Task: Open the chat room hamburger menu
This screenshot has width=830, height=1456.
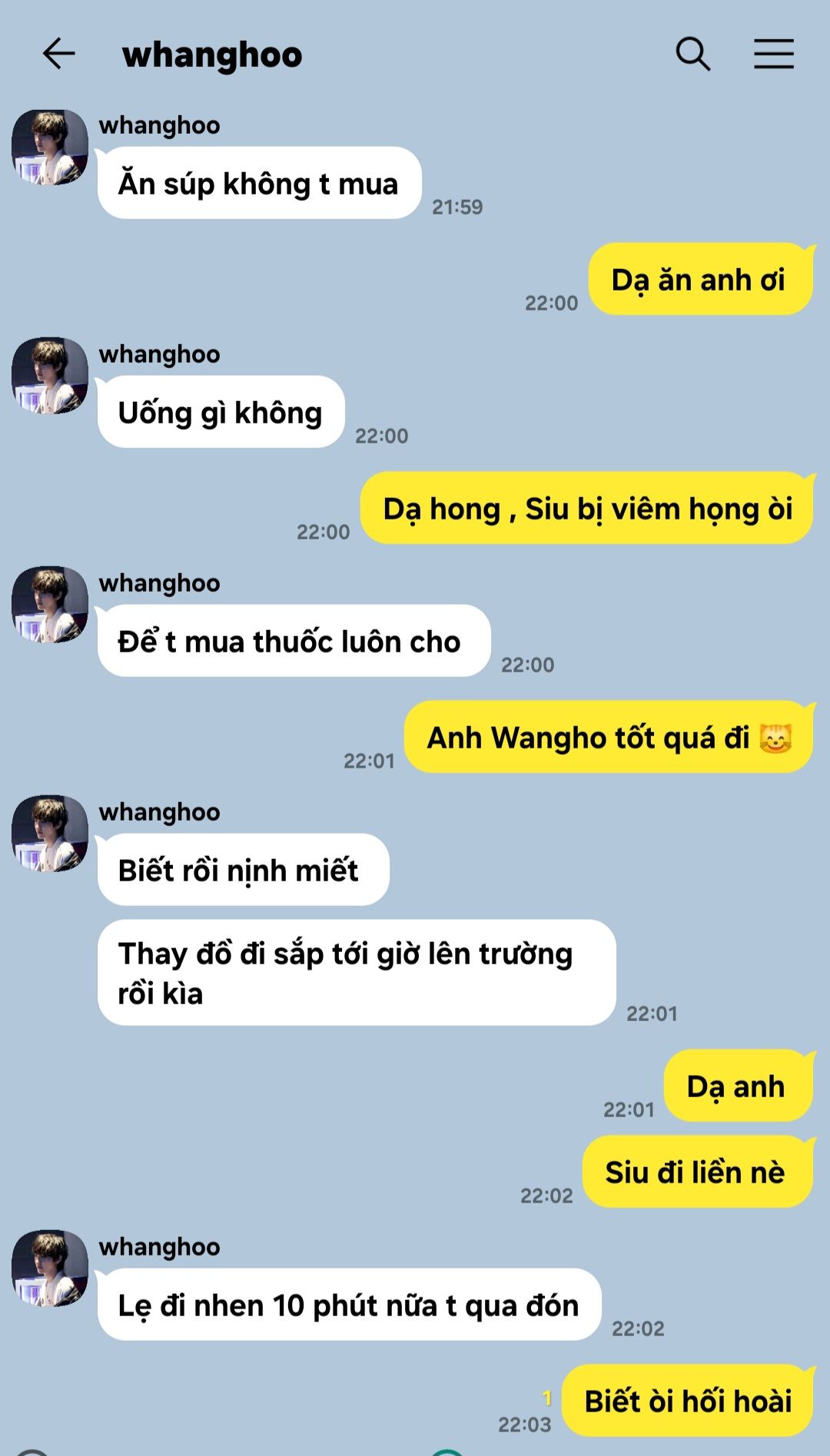Action: [773, 54]
